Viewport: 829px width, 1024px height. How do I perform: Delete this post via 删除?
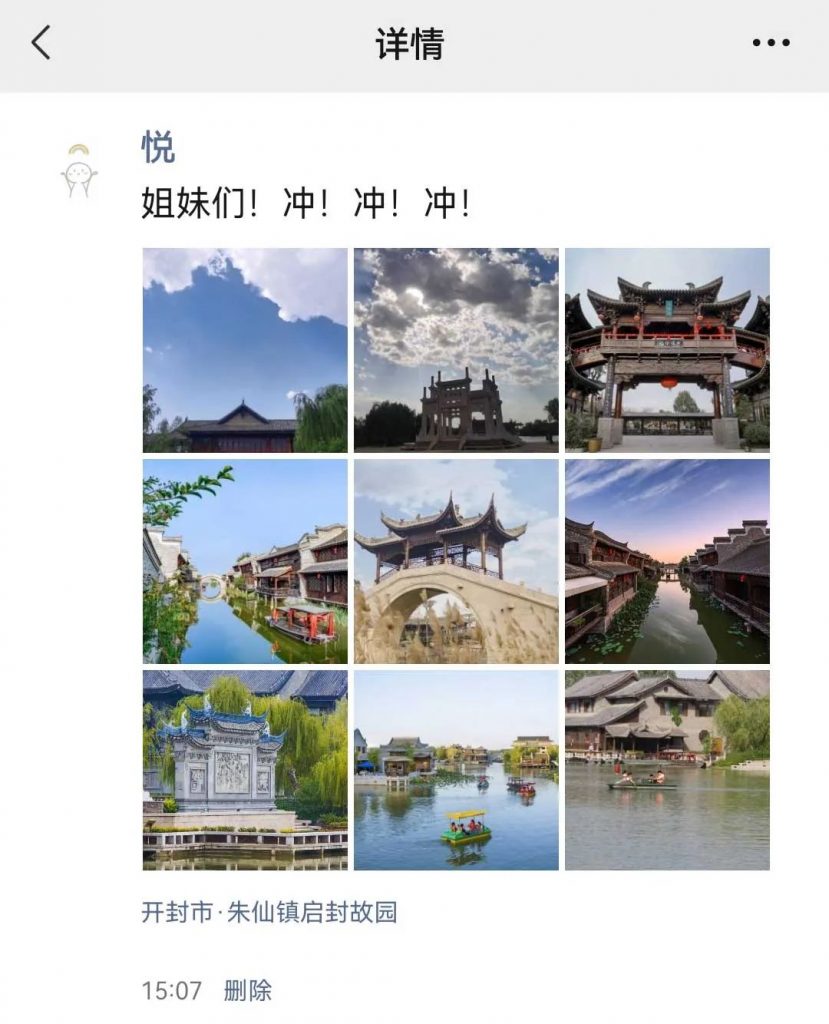(x=247, y=991)
